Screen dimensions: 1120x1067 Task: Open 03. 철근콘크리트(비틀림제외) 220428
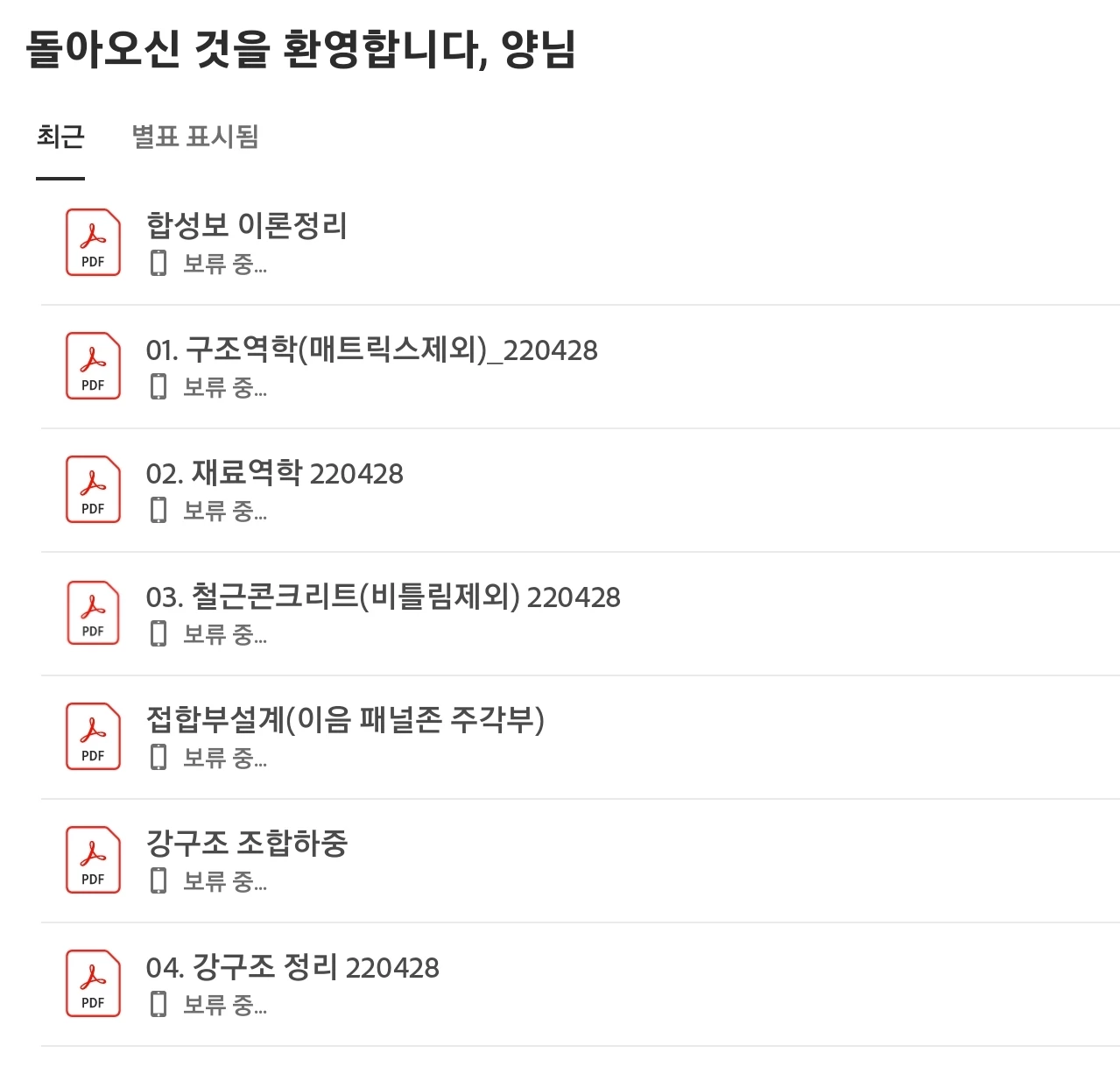383,597
